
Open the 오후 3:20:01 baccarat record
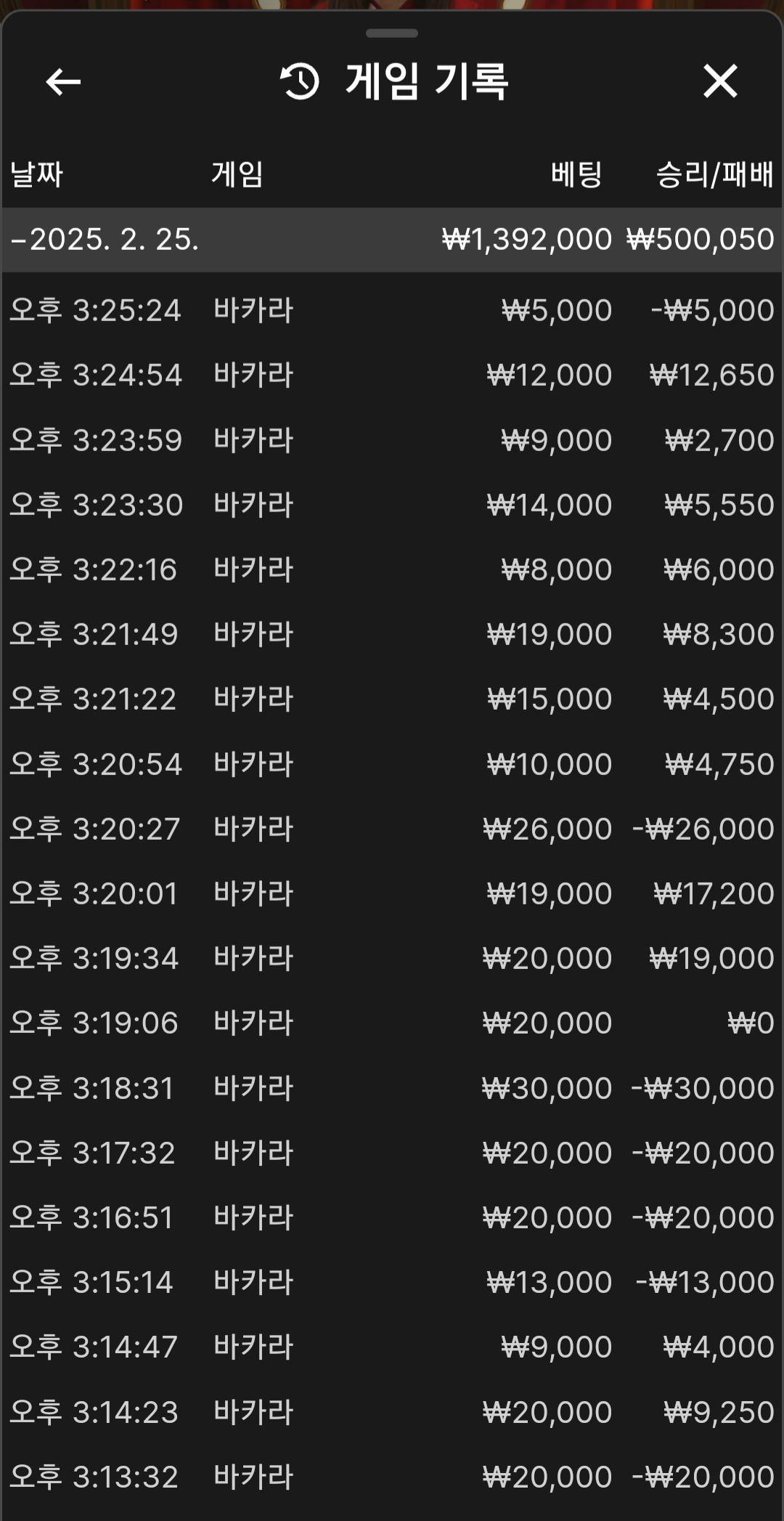pos(392,893)
